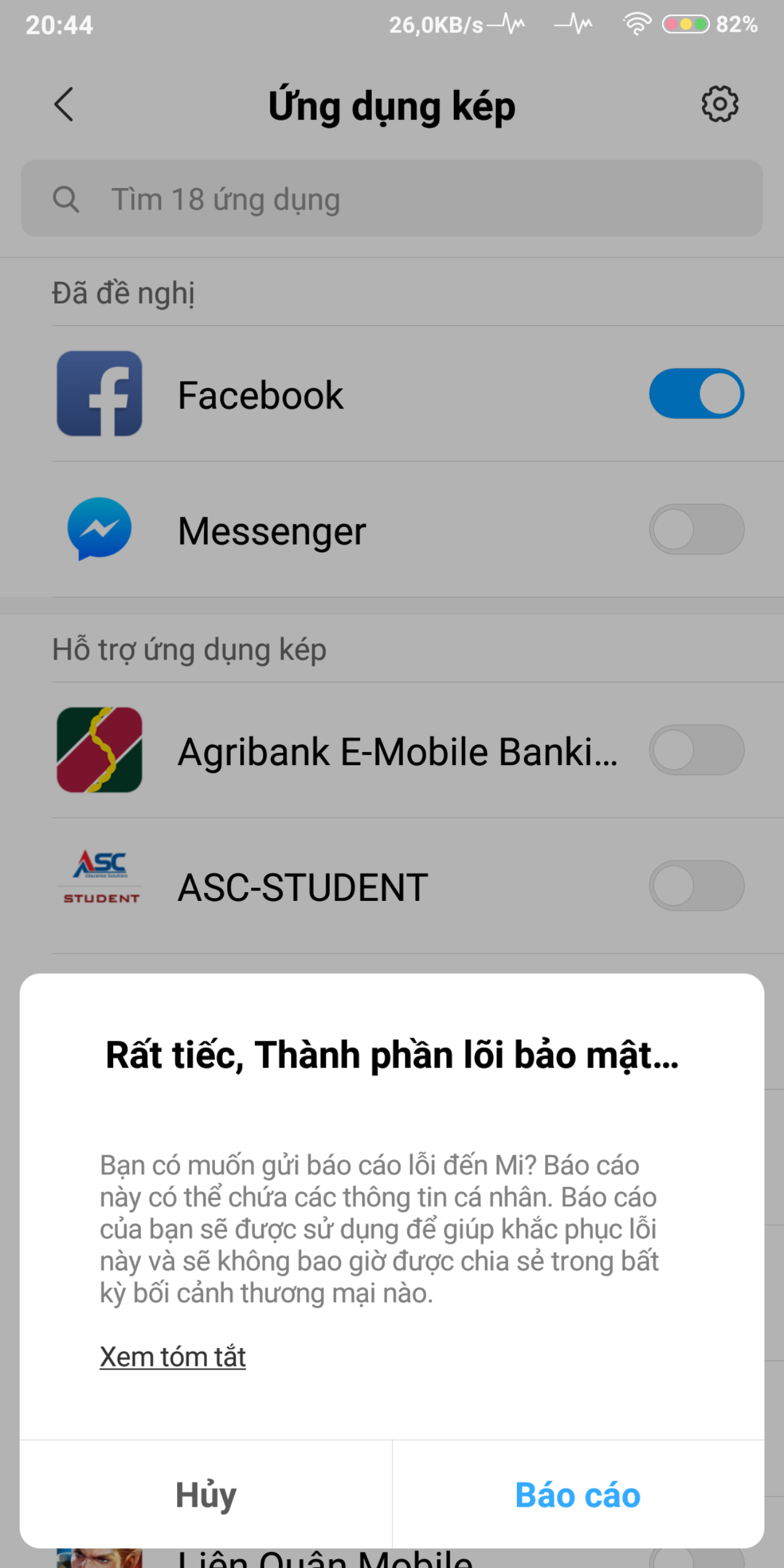Enable the Messenger dual app switch
The height and width of the screenshot is (1568, 784).
(696, 529)
